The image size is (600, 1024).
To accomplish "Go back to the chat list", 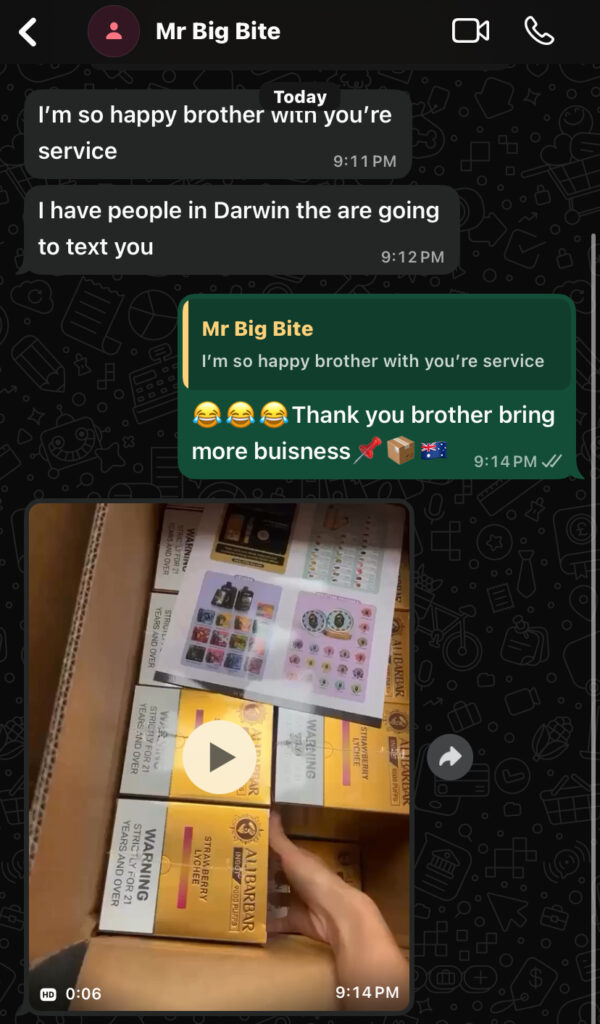I will (28, 32).
